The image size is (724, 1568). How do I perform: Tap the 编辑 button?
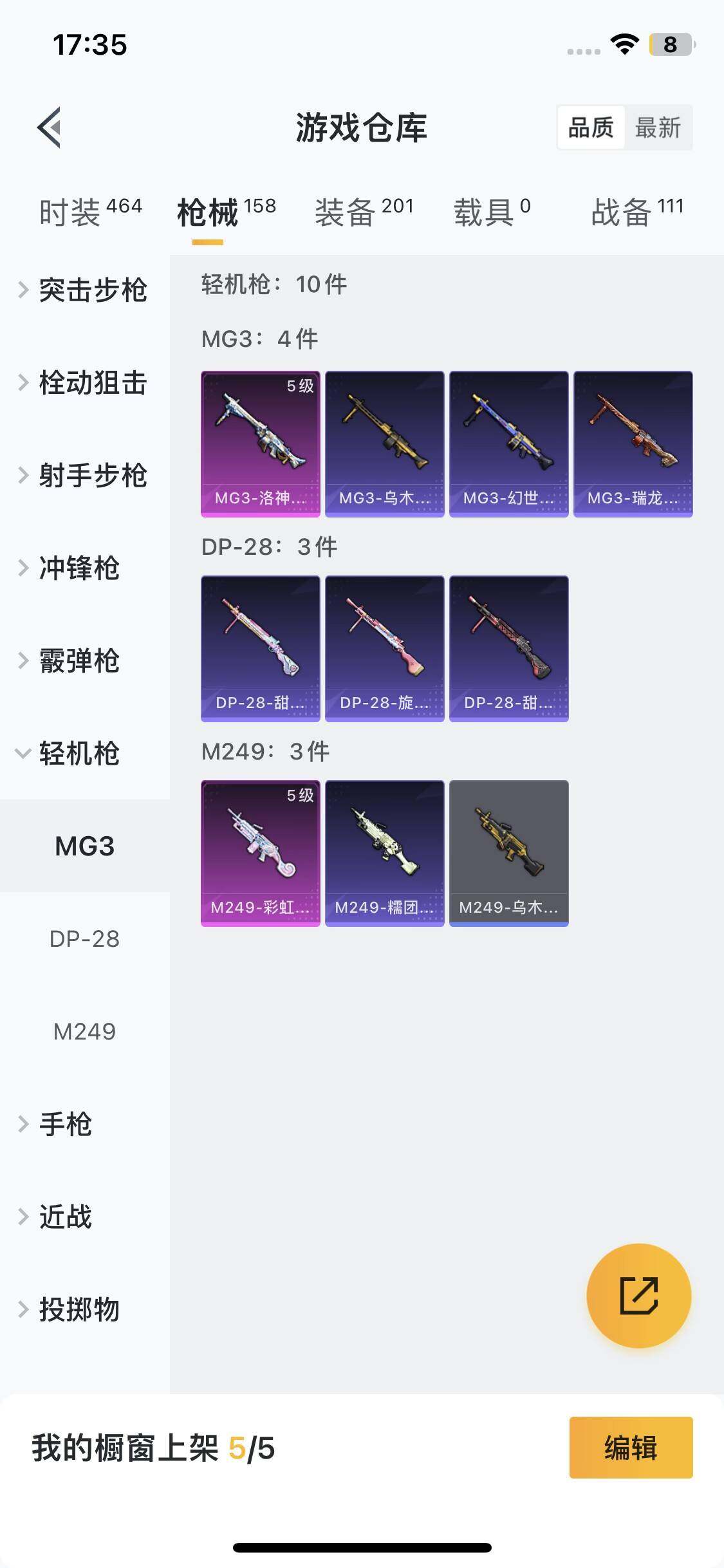(x=631, y=1448)
